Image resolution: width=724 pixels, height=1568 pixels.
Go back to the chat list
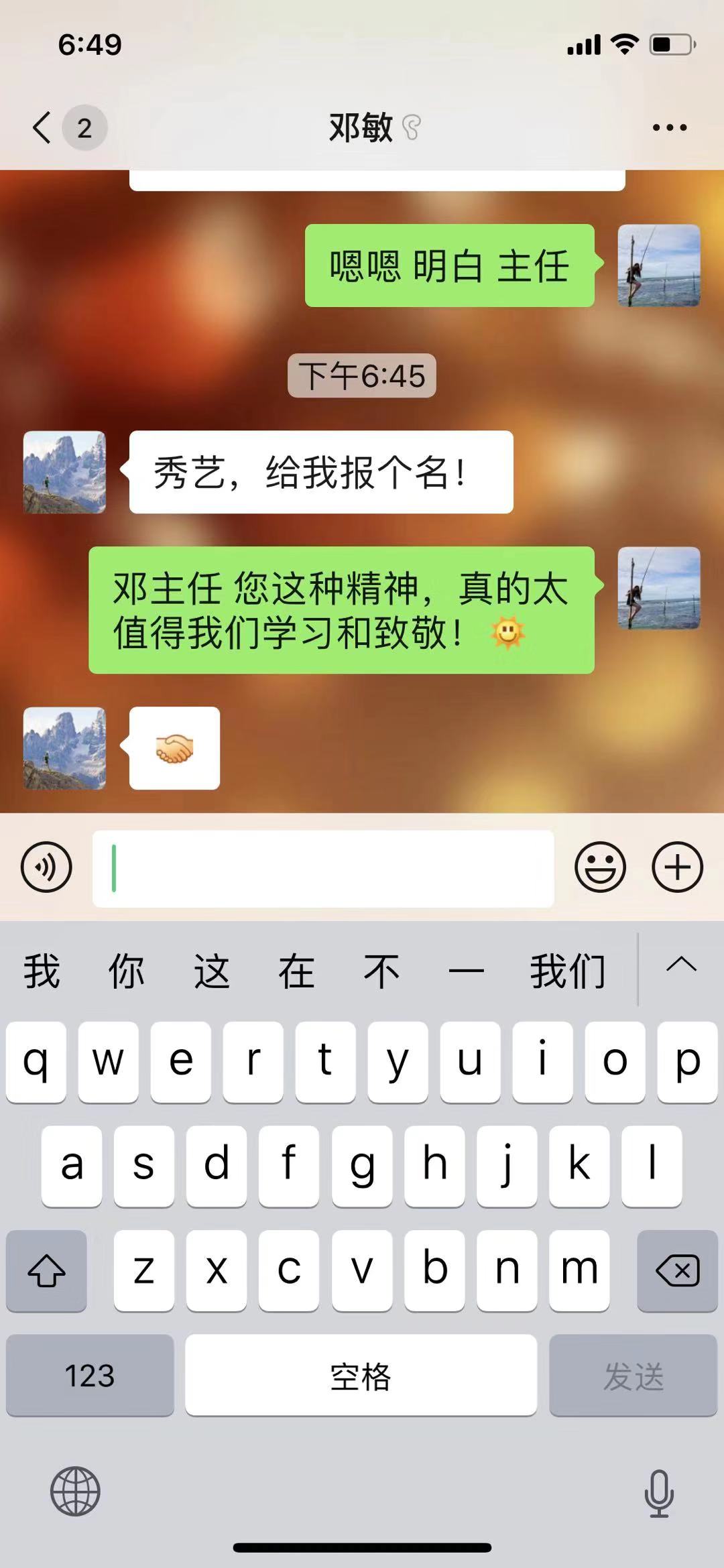click(x=42, y=127)
